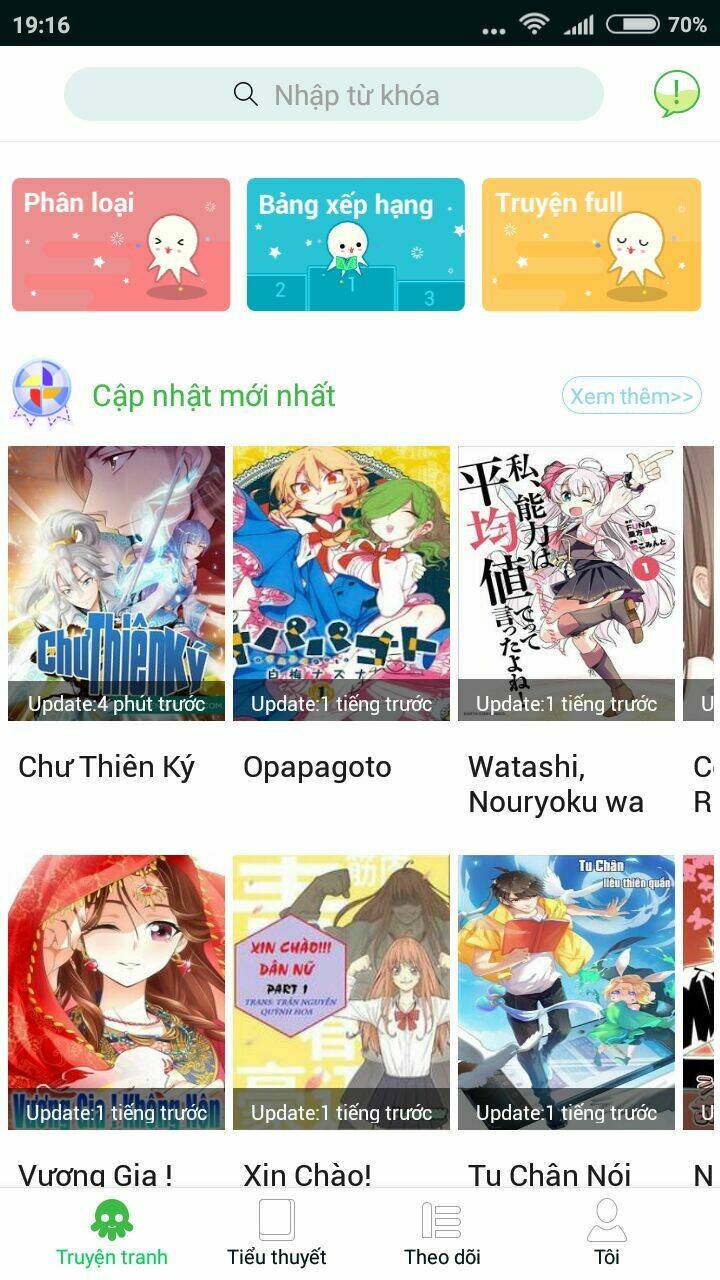Image resolution: width=720 pixels, height=1280 pixels.
Task: Open the Opapagoto comic cover
Action: [x=341, y=580]
